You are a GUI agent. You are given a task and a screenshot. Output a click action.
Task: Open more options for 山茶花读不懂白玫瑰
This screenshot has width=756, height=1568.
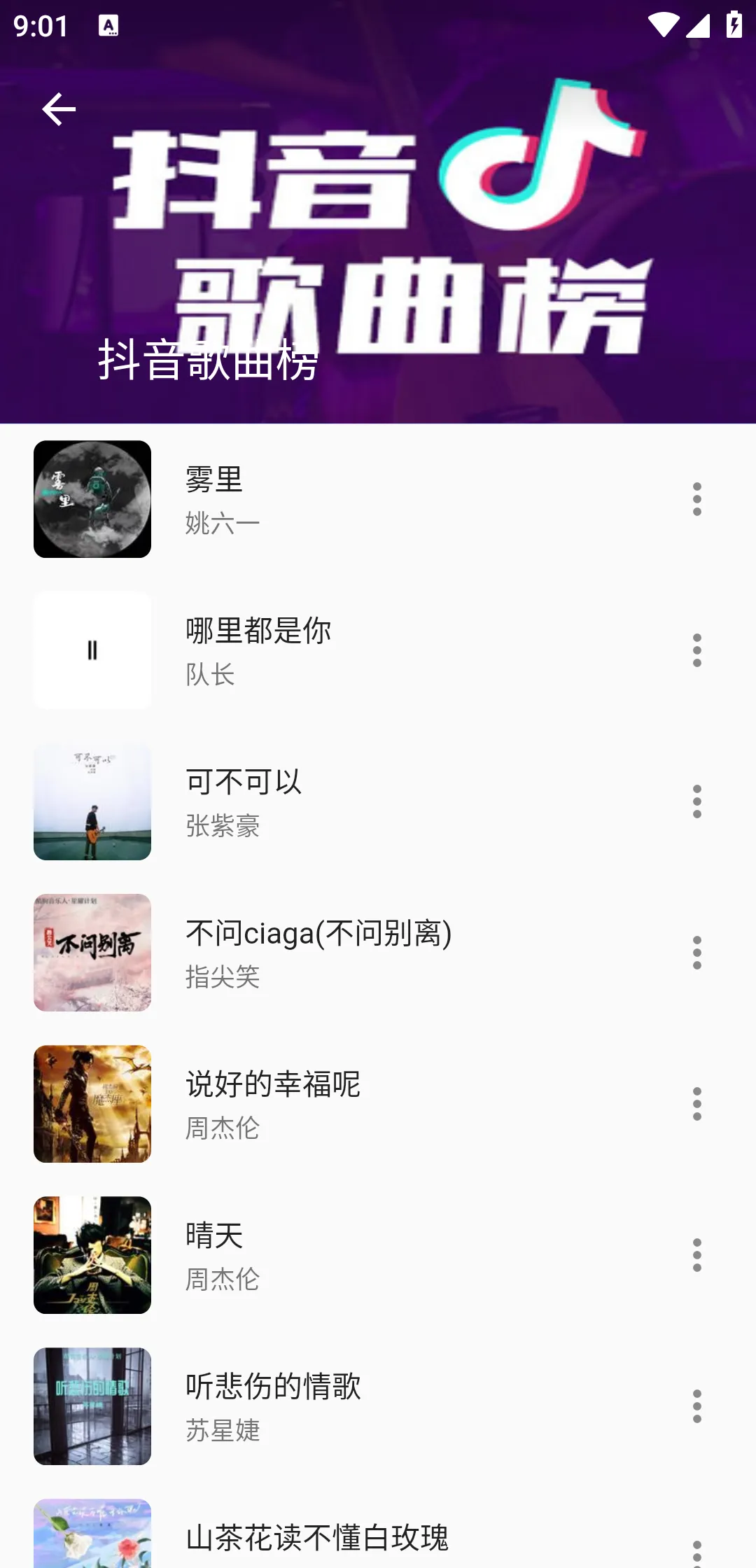coord(696,1553)
